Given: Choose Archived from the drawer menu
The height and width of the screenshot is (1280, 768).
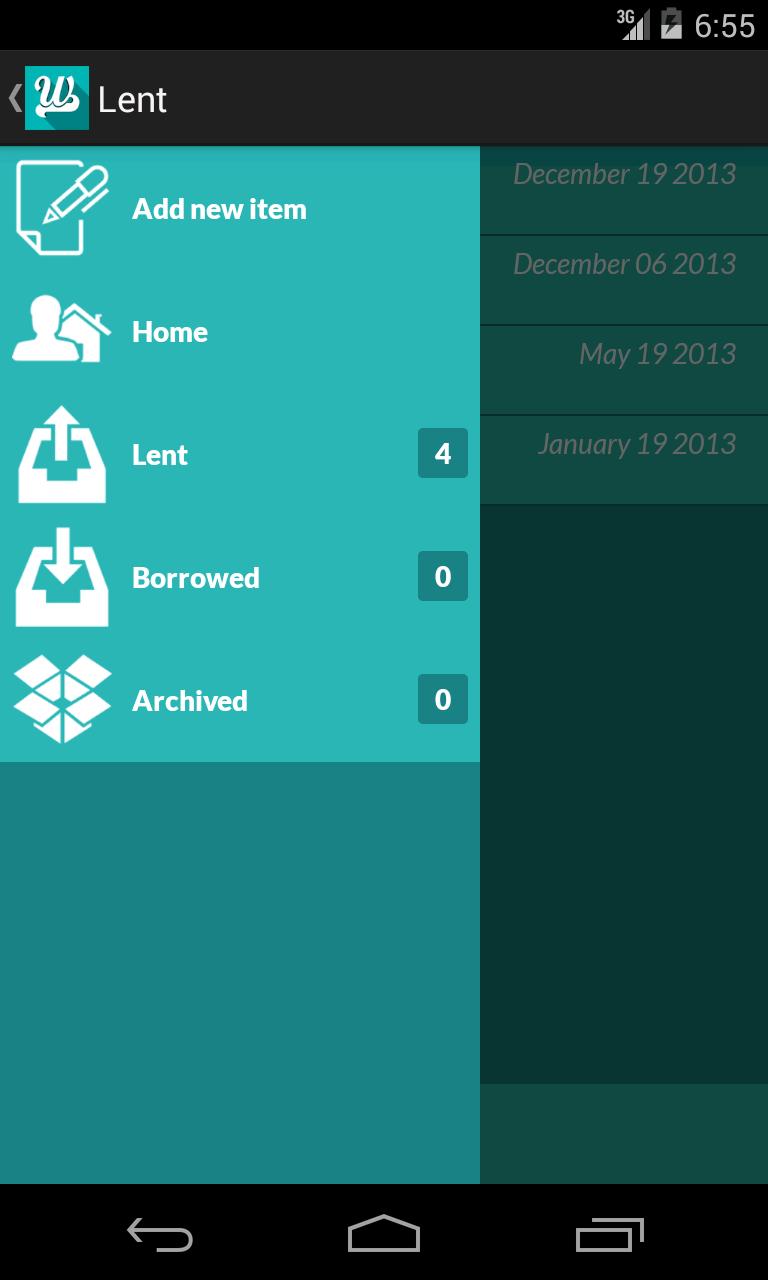Looking at the screenshot, I should [x=190, y=700].
